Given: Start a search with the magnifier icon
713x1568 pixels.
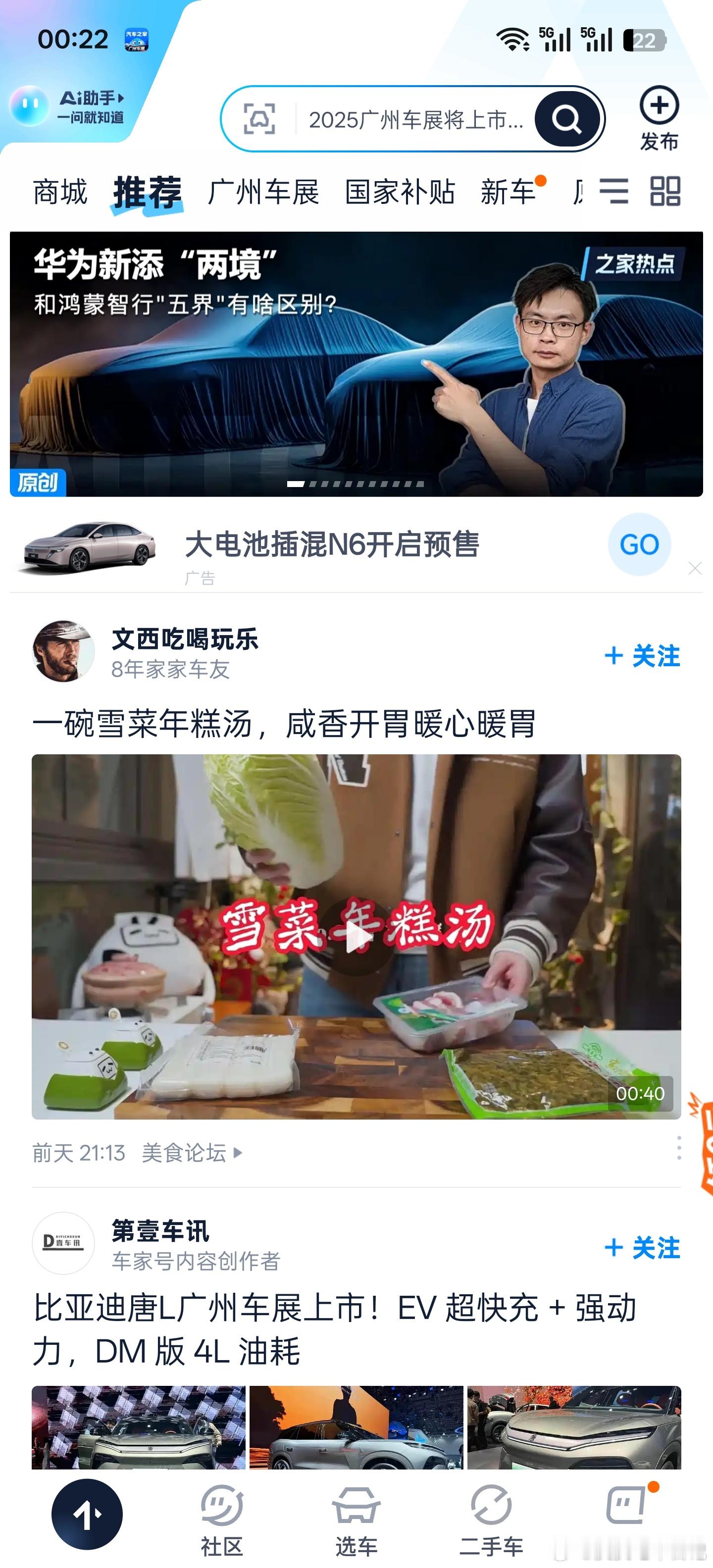Looking at the screenshot, I should click(566, 117).
